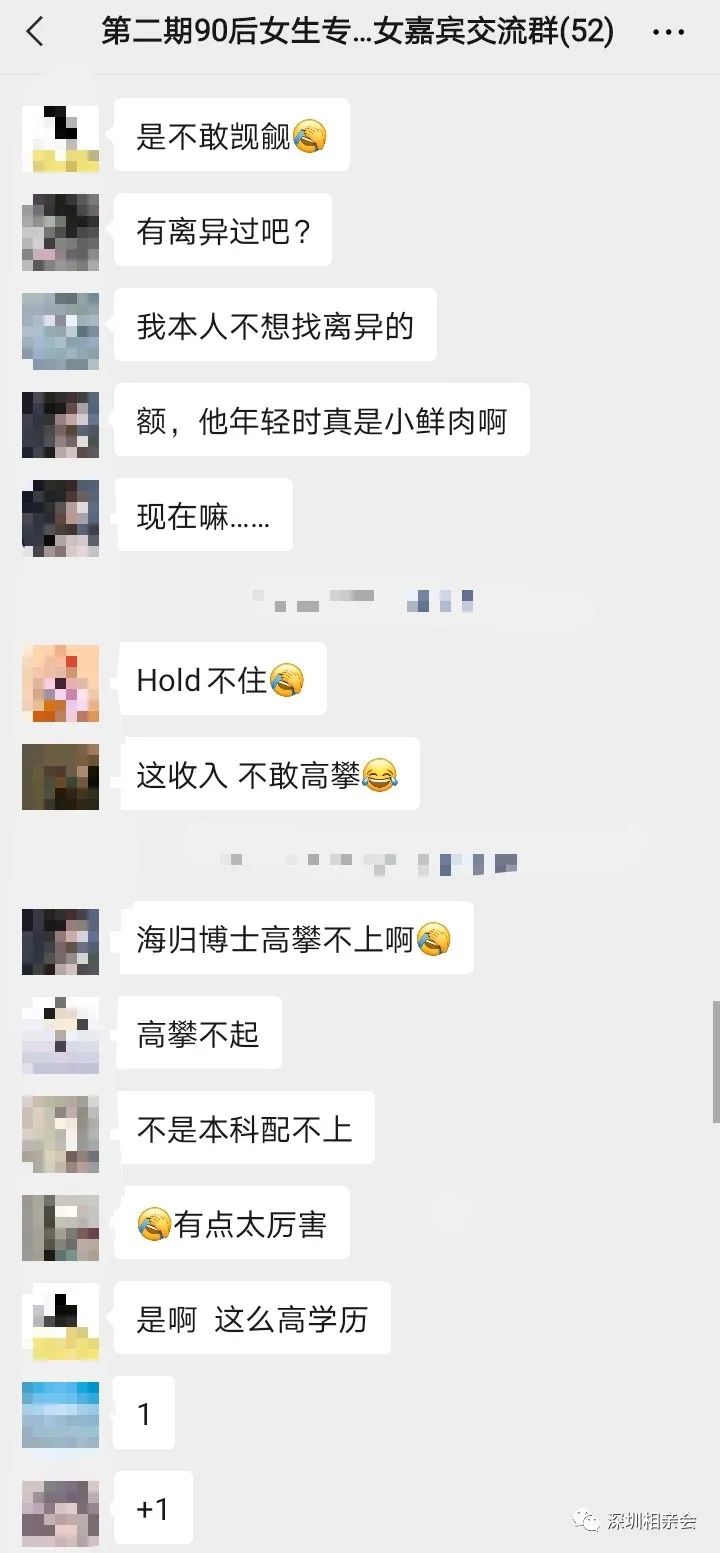Open avatar beside "这收入 不敢高攀"
The height and width of the screenshot is (1553, 720).
click(61, 776)
